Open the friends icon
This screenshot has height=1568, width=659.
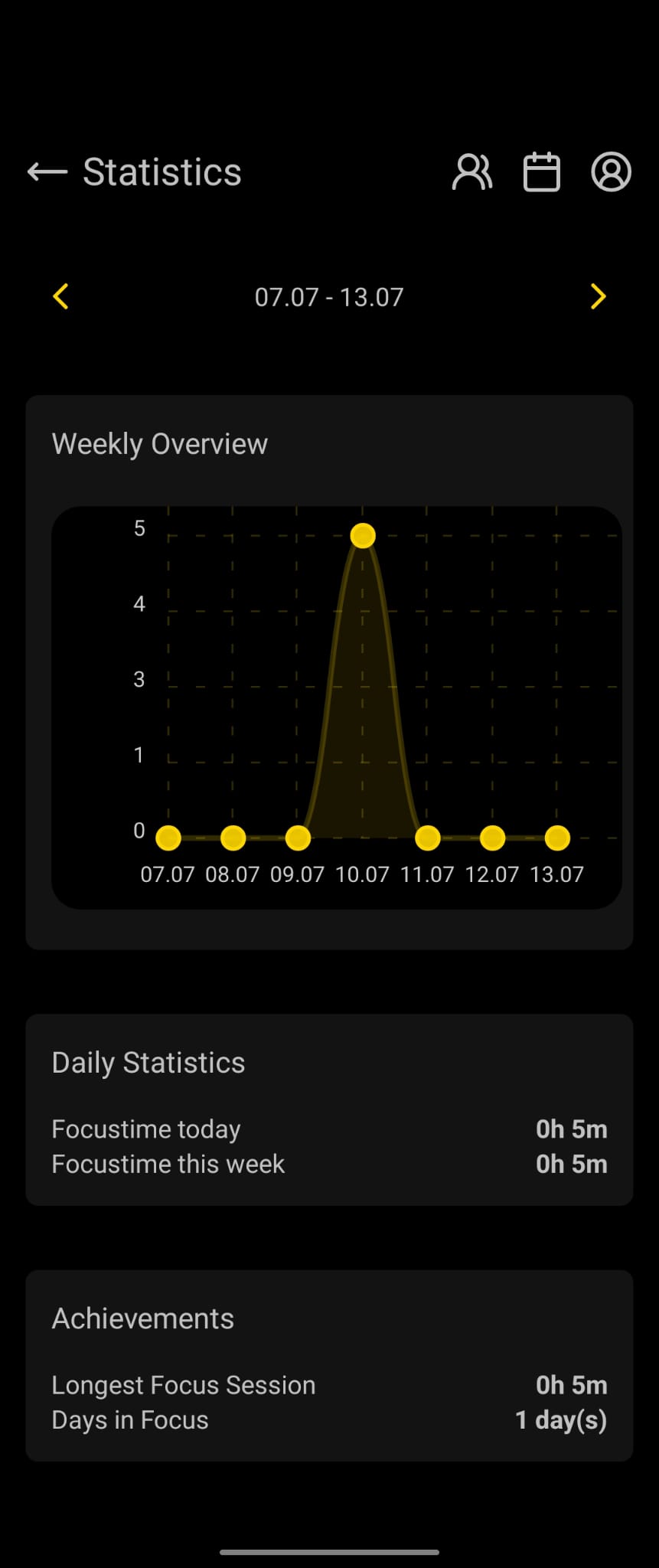pyautogui.click(x=472, y=171)
